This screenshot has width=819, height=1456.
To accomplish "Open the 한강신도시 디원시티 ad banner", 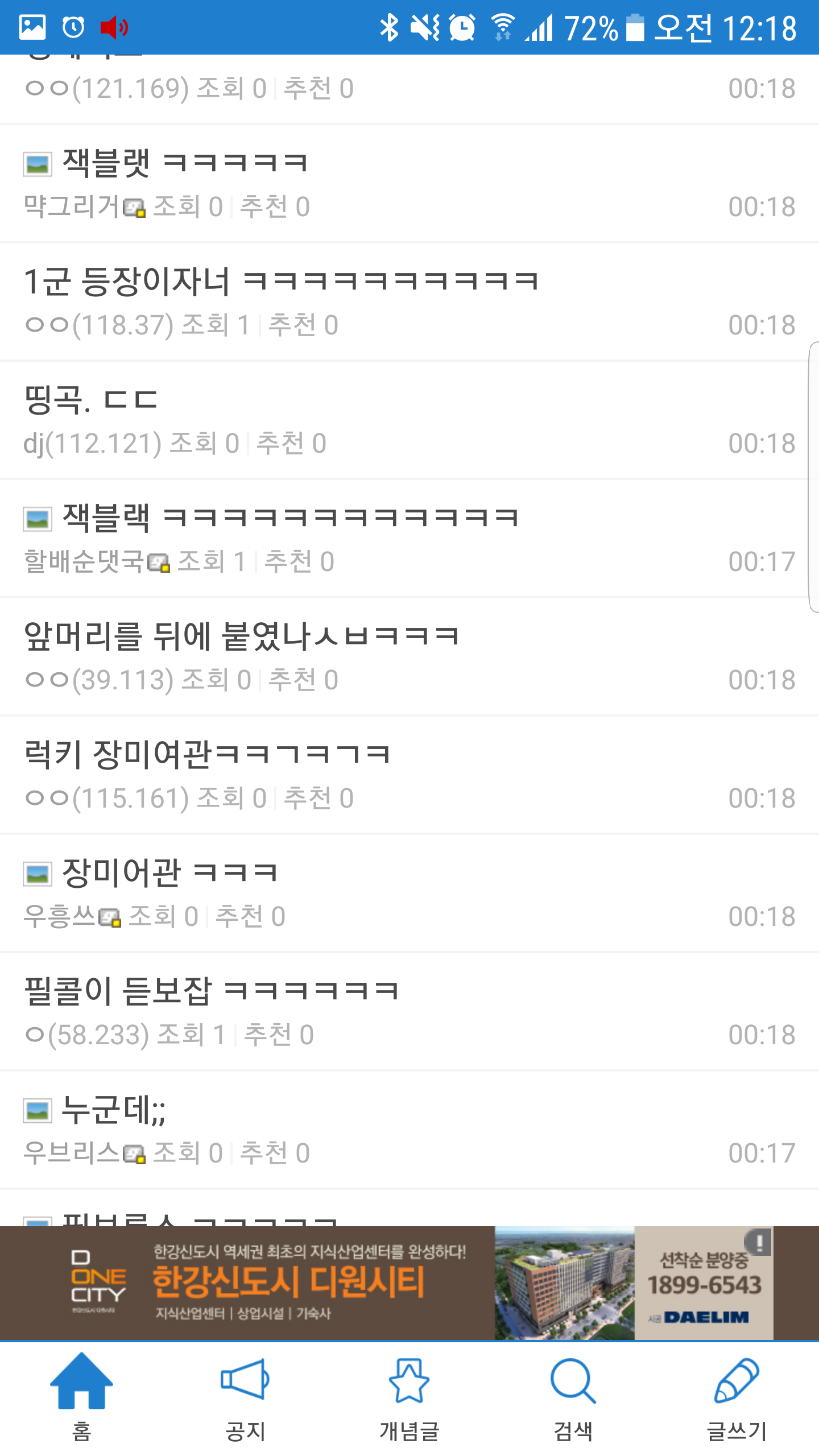I will [x=341, y=1283].
